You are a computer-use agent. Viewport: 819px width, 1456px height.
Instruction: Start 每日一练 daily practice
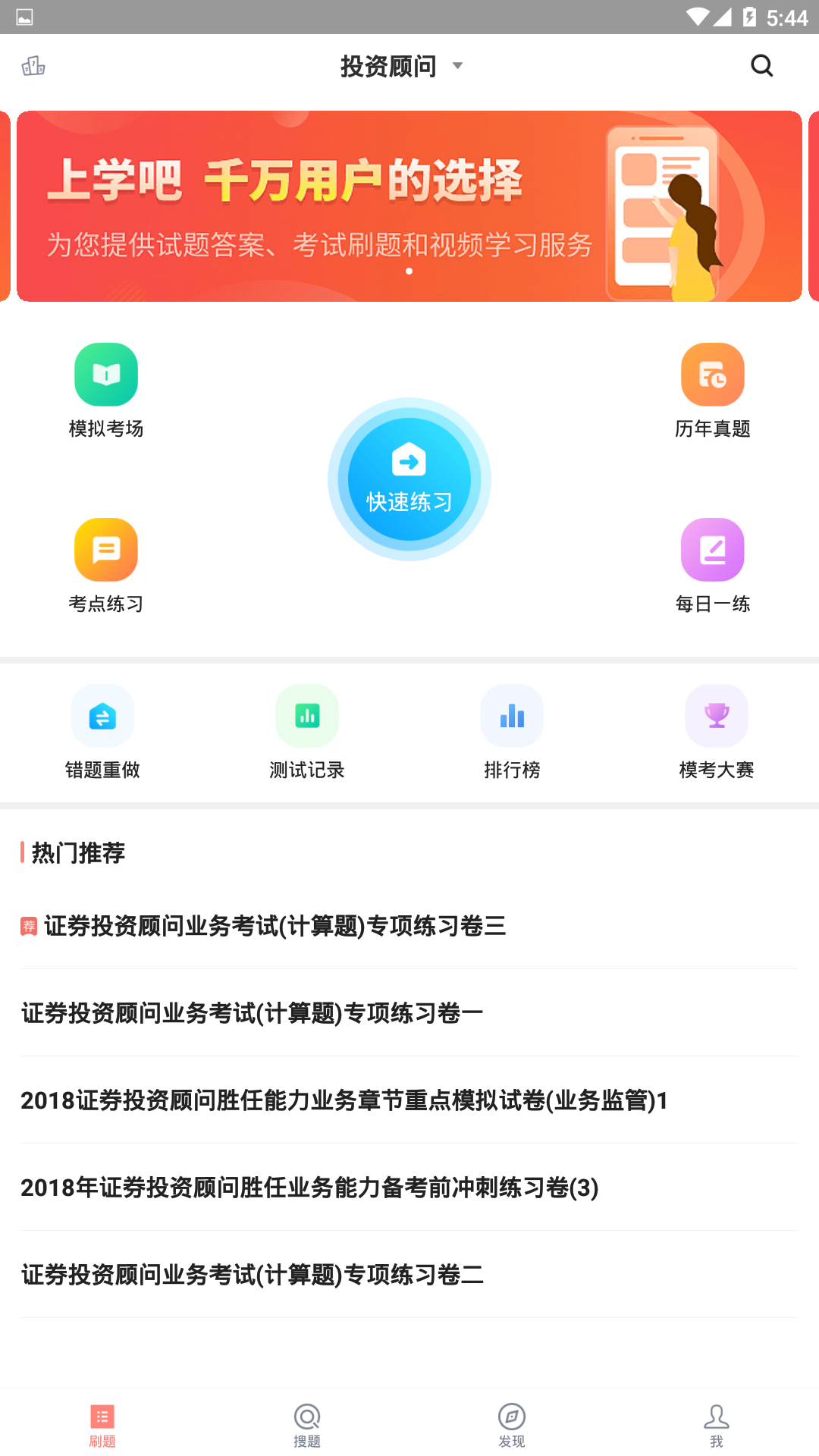(713, 565)
